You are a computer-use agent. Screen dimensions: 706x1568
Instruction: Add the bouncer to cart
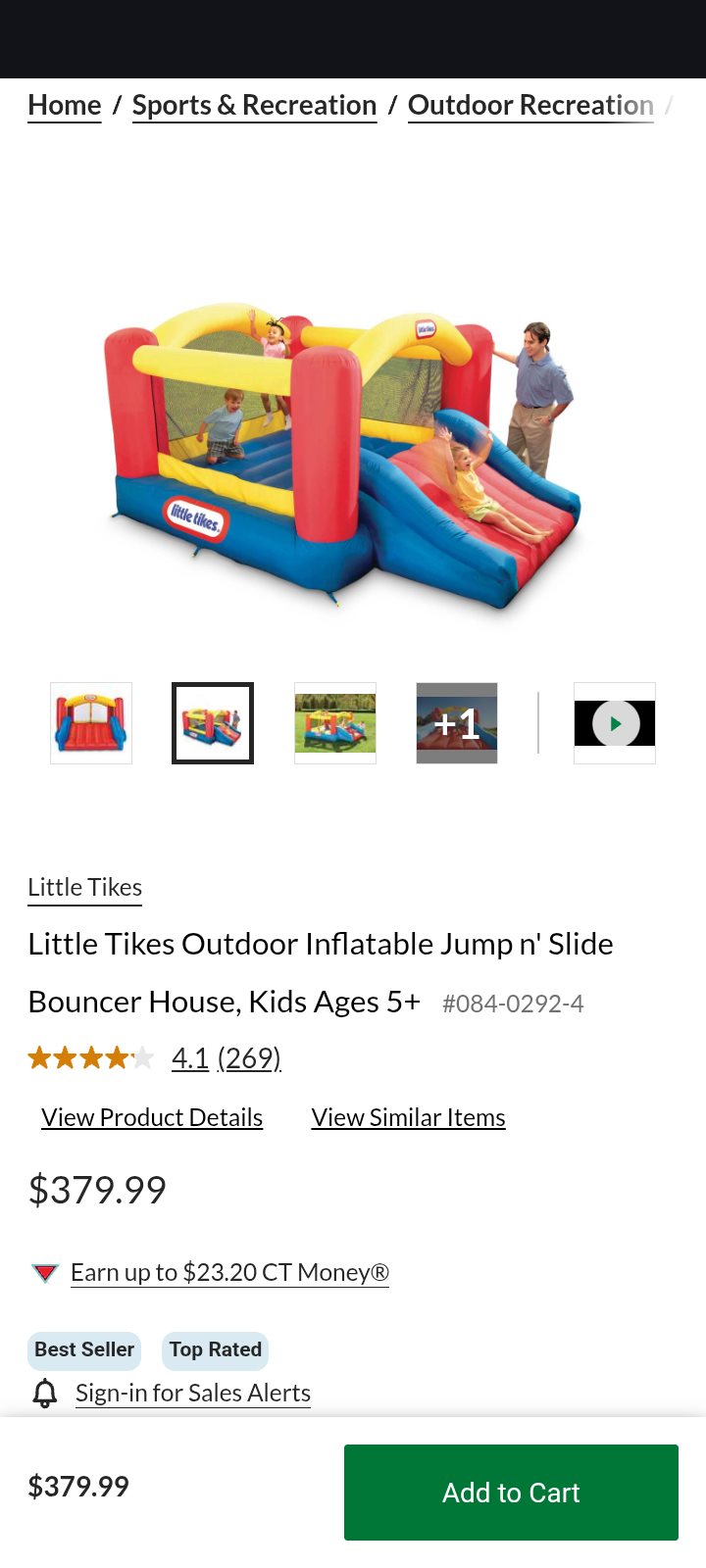pos(511,1493)
